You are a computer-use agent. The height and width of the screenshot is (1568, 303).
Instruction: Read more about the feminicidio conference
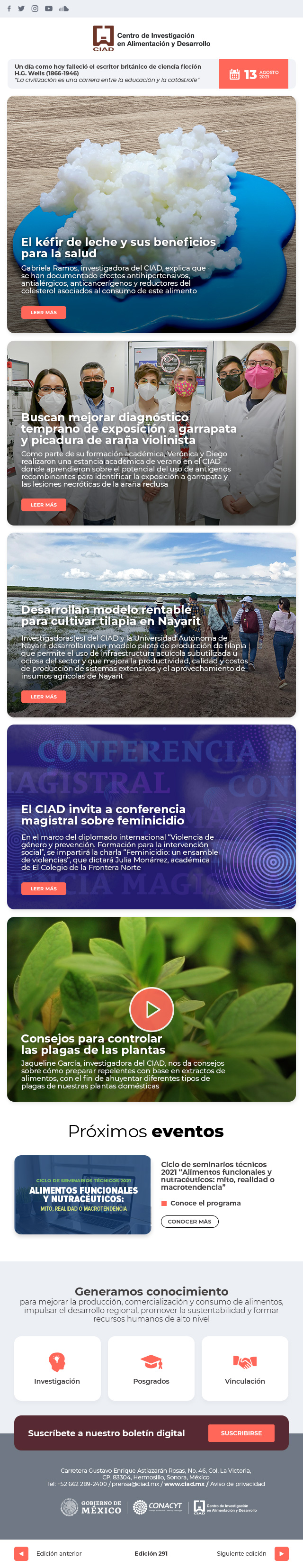44,888
